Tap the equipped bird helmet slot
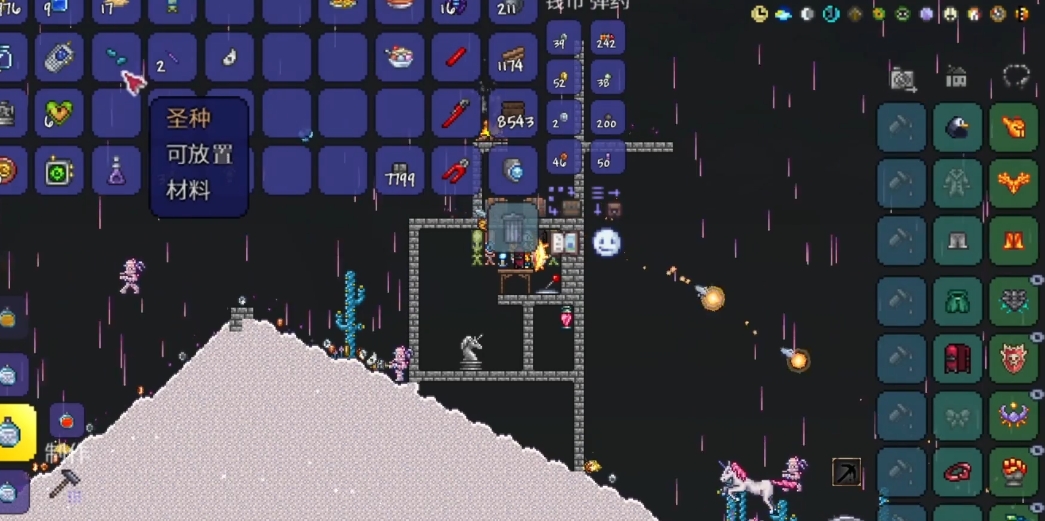Viewport: 1045px width, 521px height. tap(957, 127)
